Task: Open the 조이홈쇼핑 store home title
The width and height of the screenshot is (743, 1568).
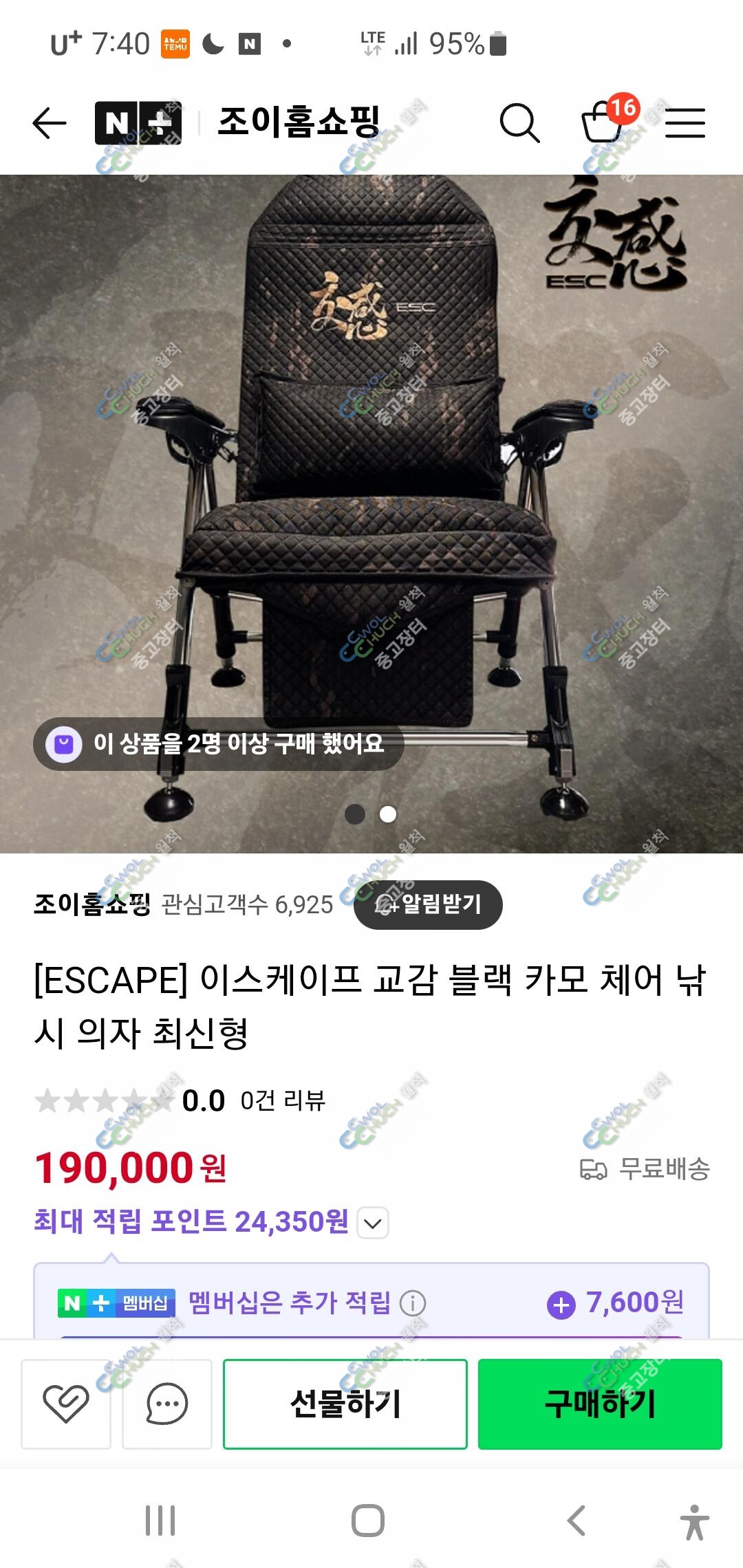Action: click(x=299, y=123)
